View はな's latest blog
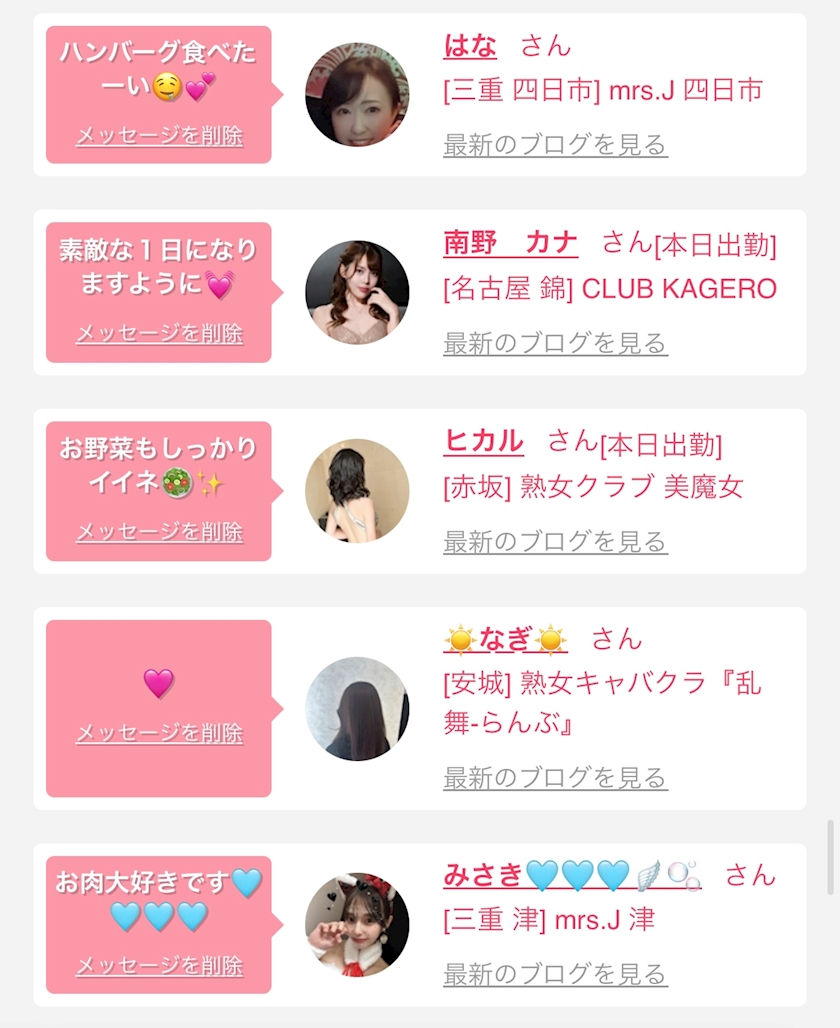Image resolution: width=840 pixels, height=1028 pixels. [555, 145]
